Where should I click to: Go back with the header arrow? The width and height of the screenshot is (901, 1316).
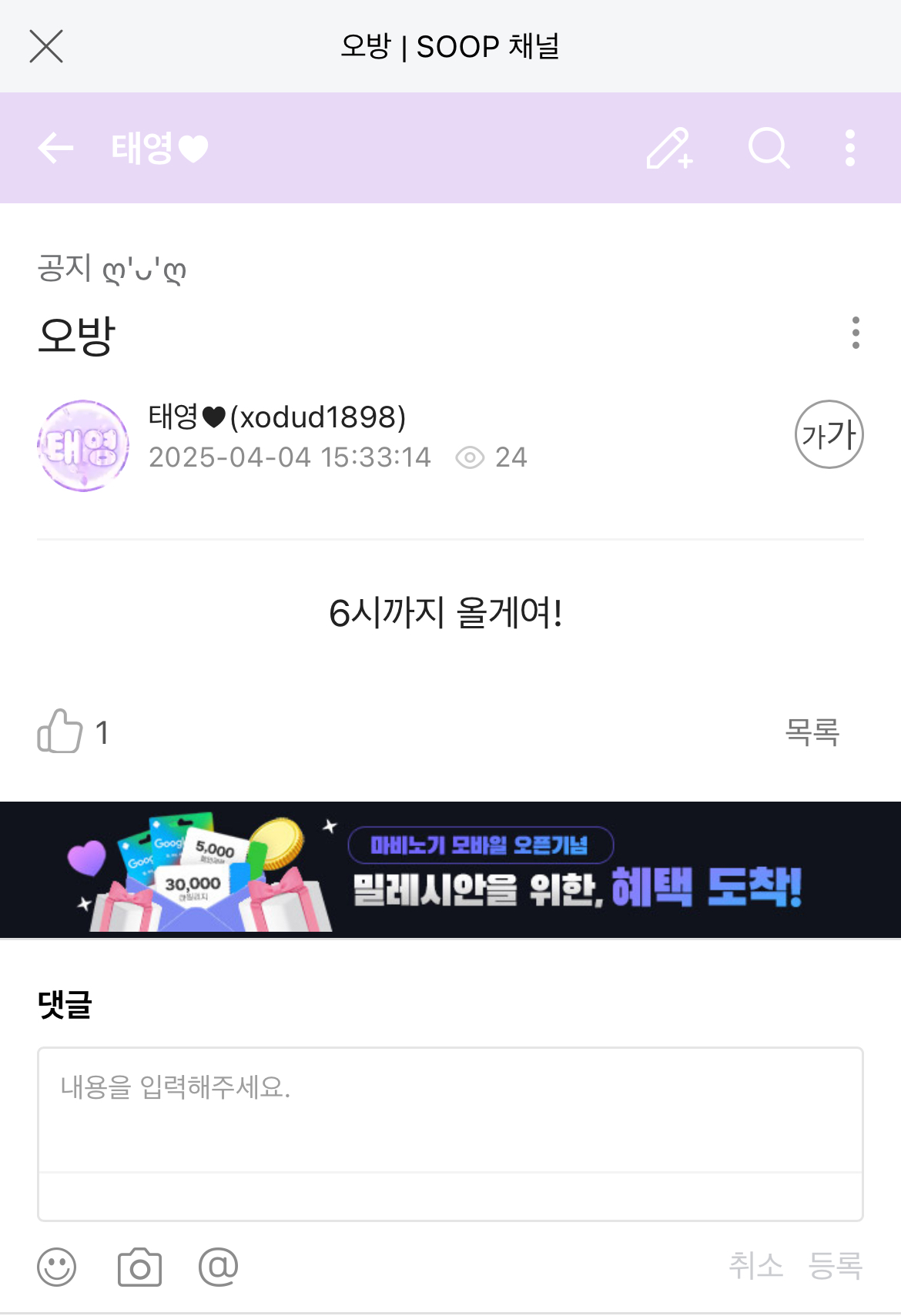pos(56,148)
